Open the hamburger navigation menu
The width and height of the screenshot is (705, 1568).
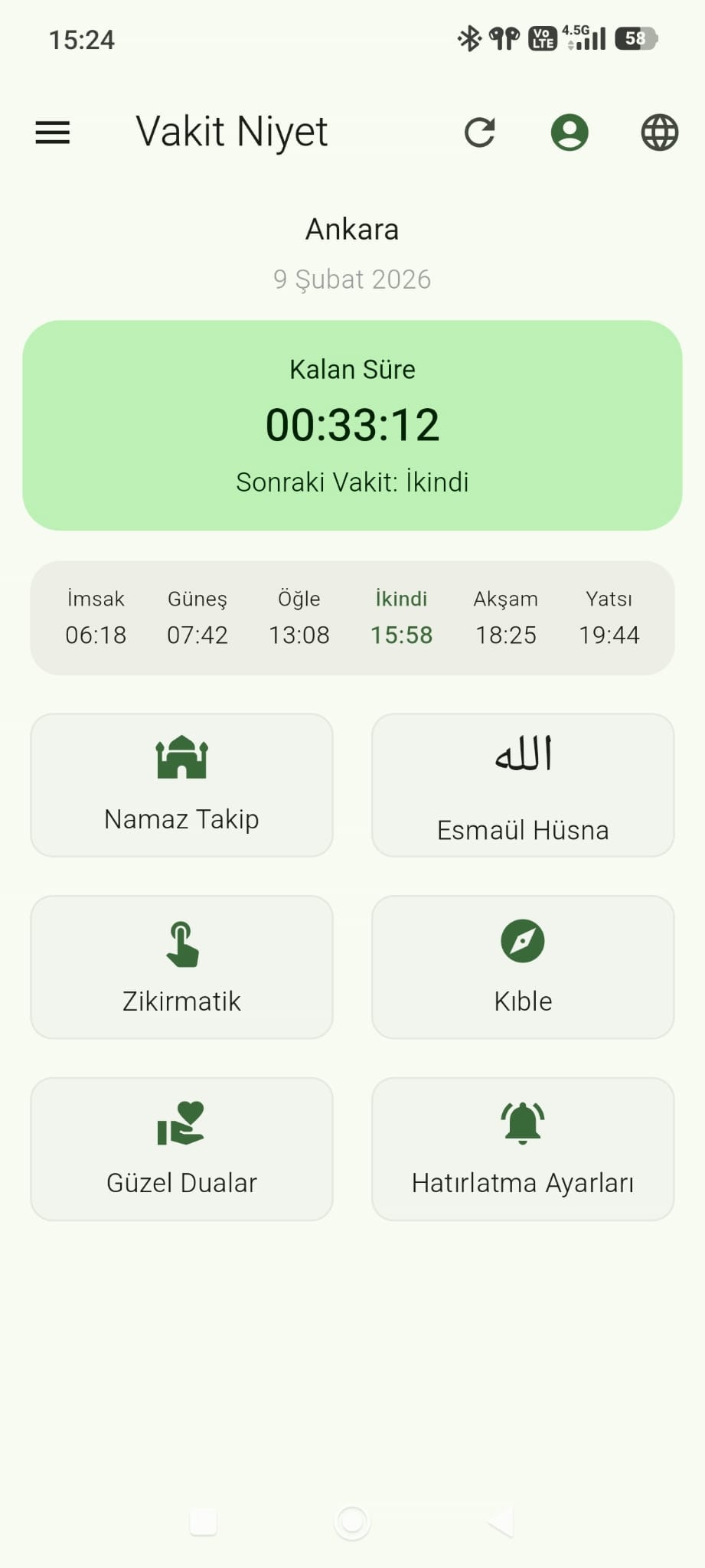[x=52, y=132]
